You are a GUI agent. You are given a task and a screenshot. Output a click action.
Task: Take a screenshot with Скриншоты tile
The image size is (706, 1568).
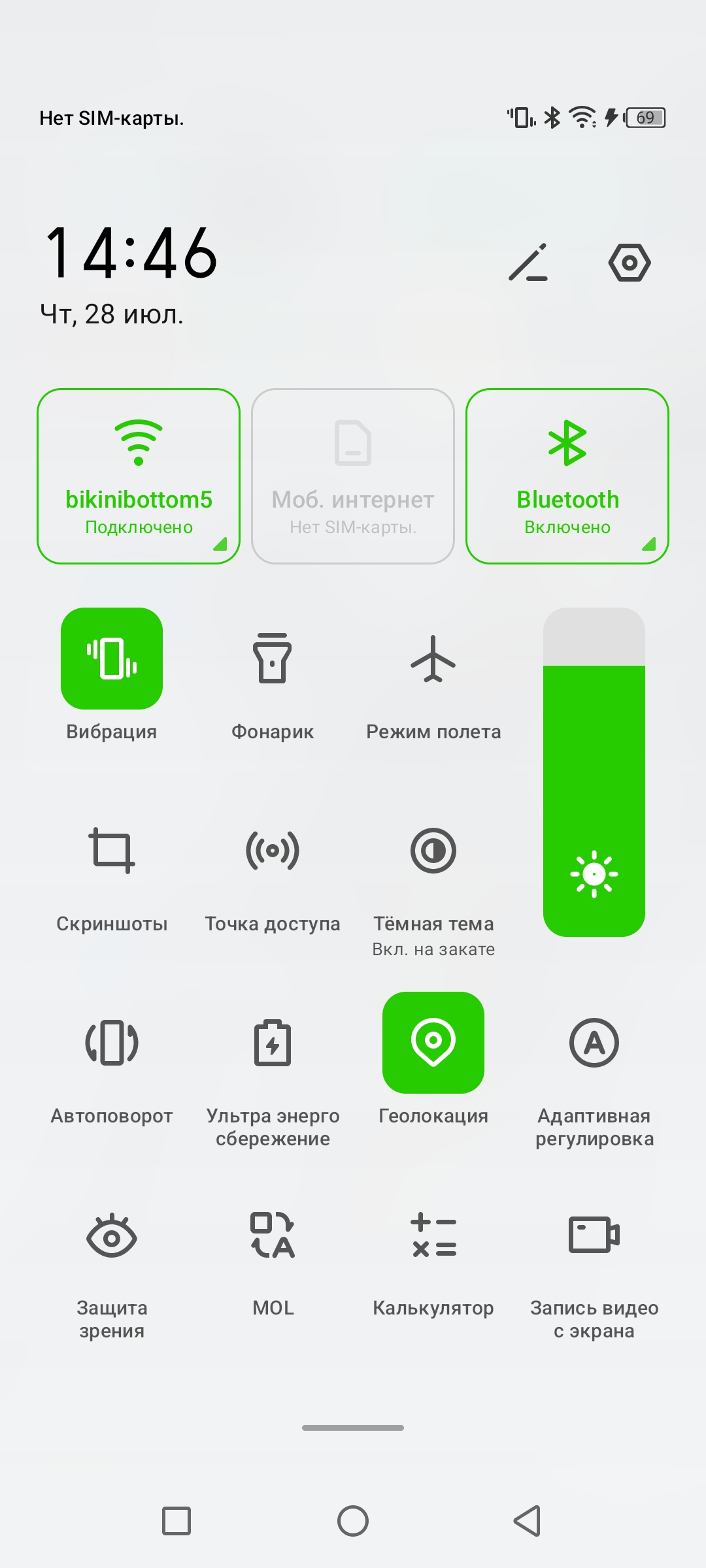(x=112, y=851)
